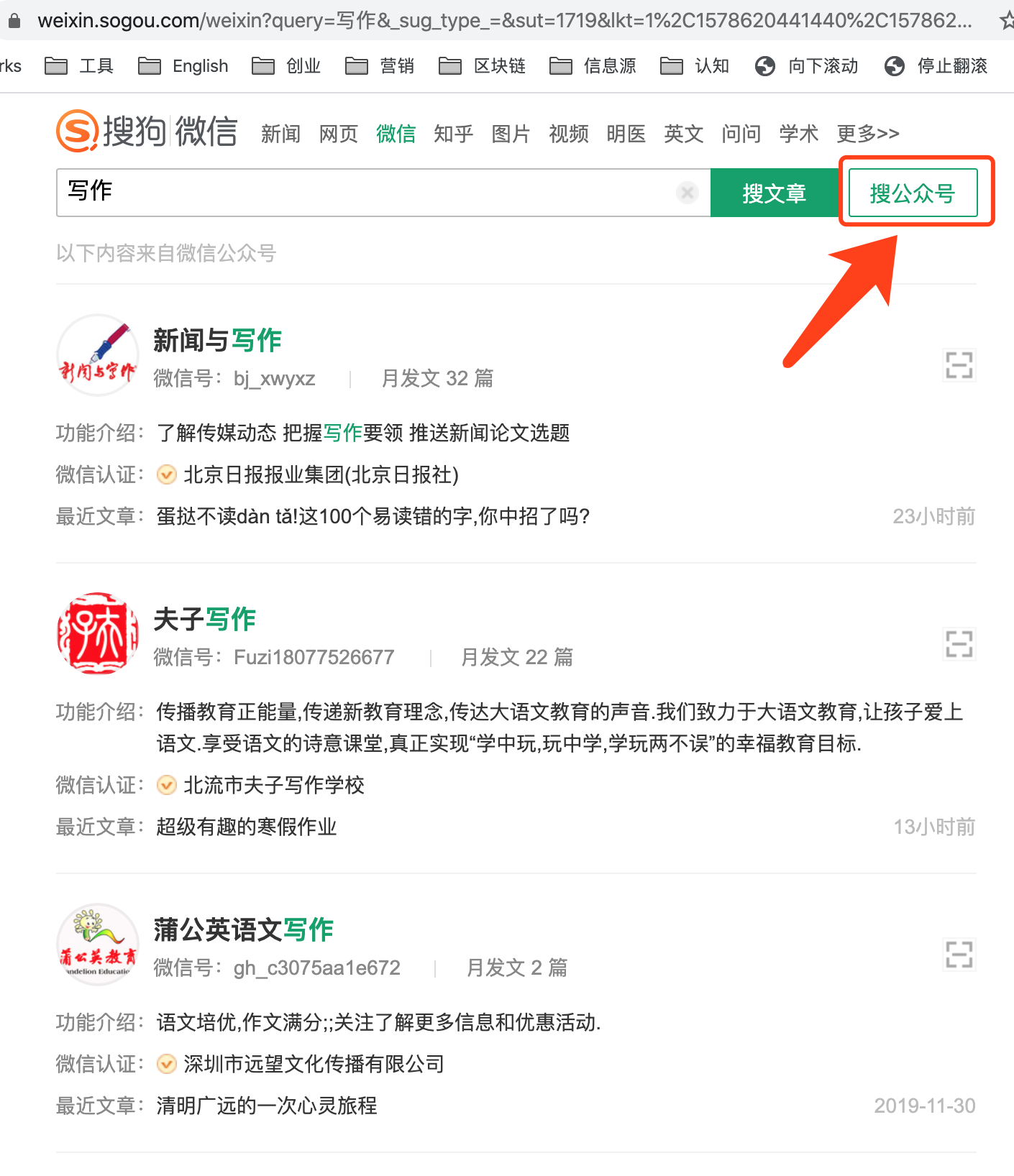Screen dimensions: 1014x1176
Task: Open the 蒲公英语文写作 account result
Action: click(x=243, y=930)
